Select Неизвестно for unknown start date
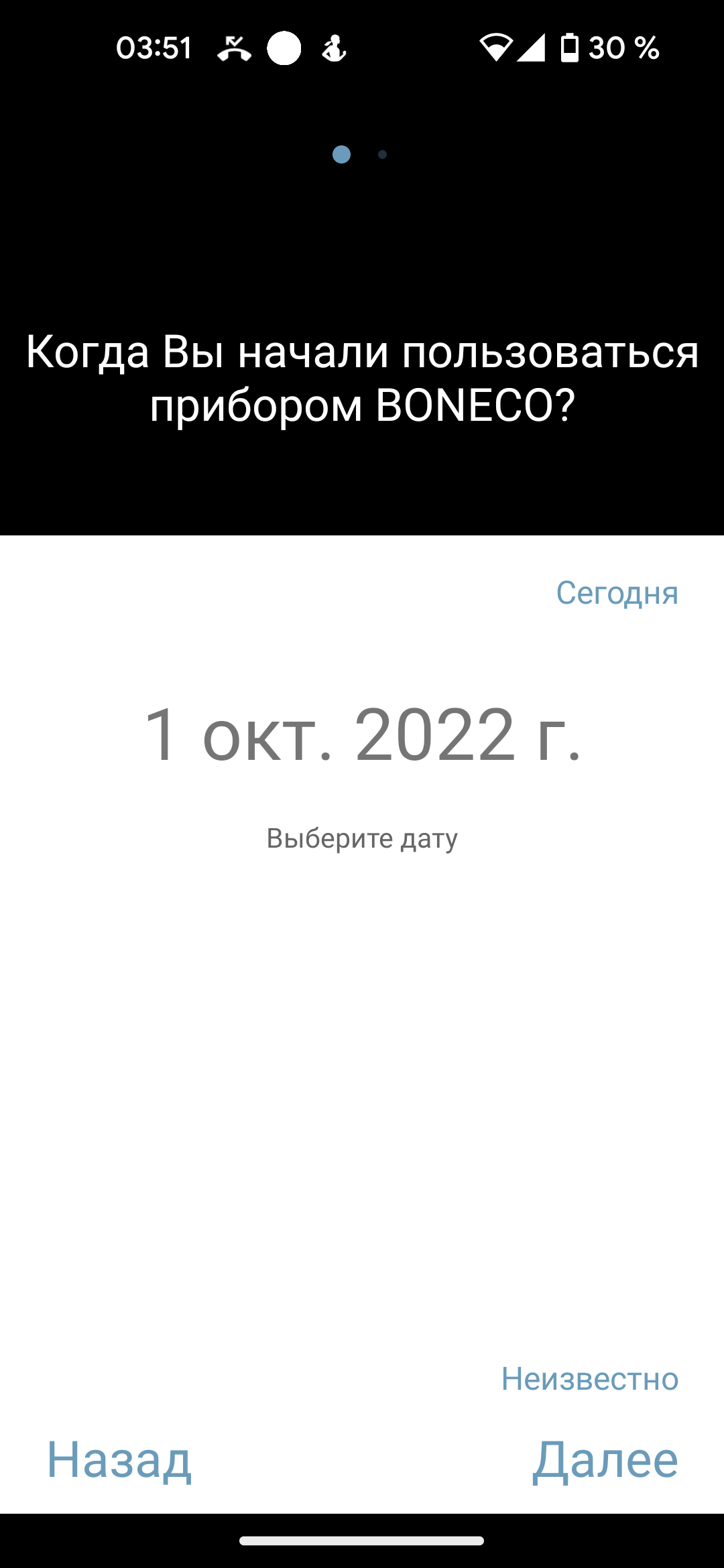Screen dimensions: 724x1568 click(x=590, y=1379)
